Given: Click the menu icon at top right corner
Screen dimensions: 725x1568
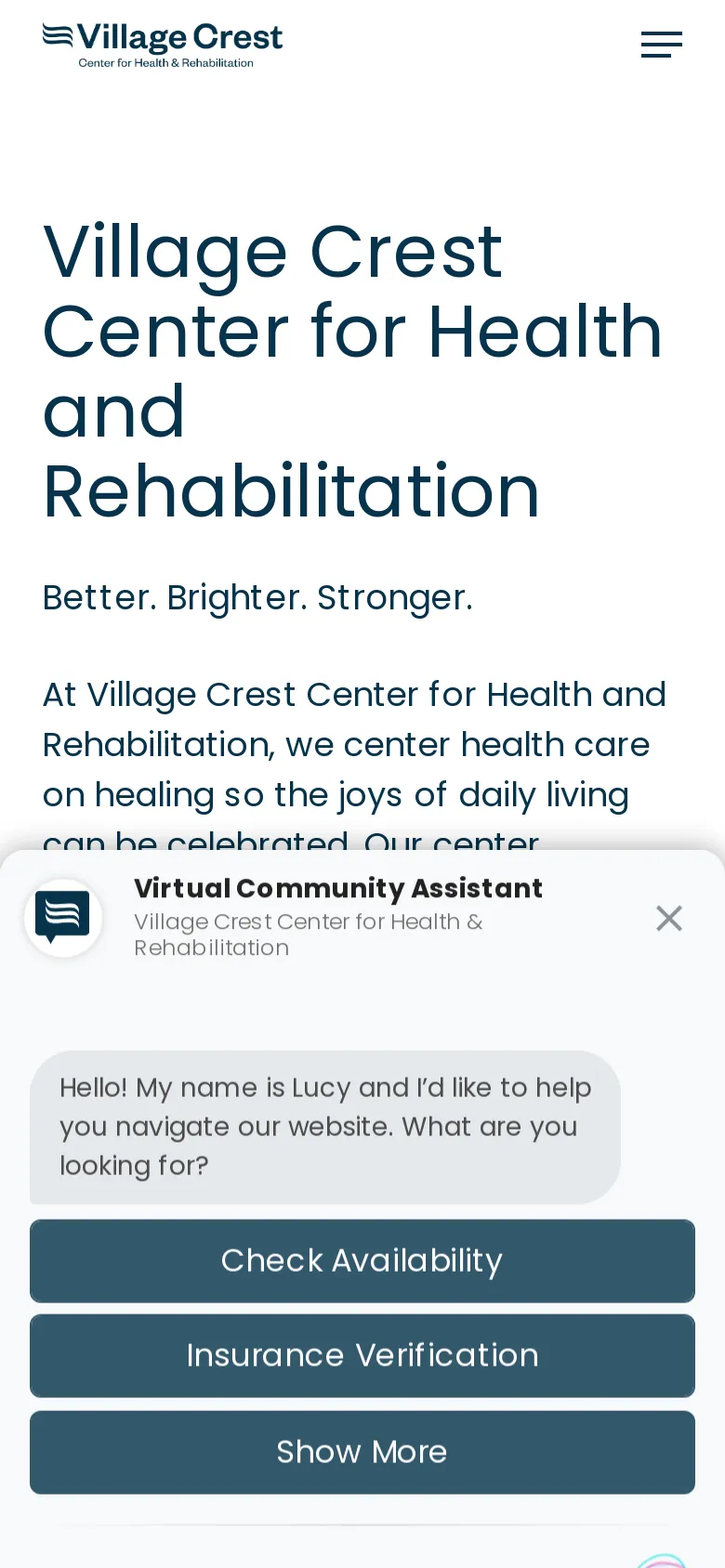Looking at the screenshot, I should (x=661, y=45).
